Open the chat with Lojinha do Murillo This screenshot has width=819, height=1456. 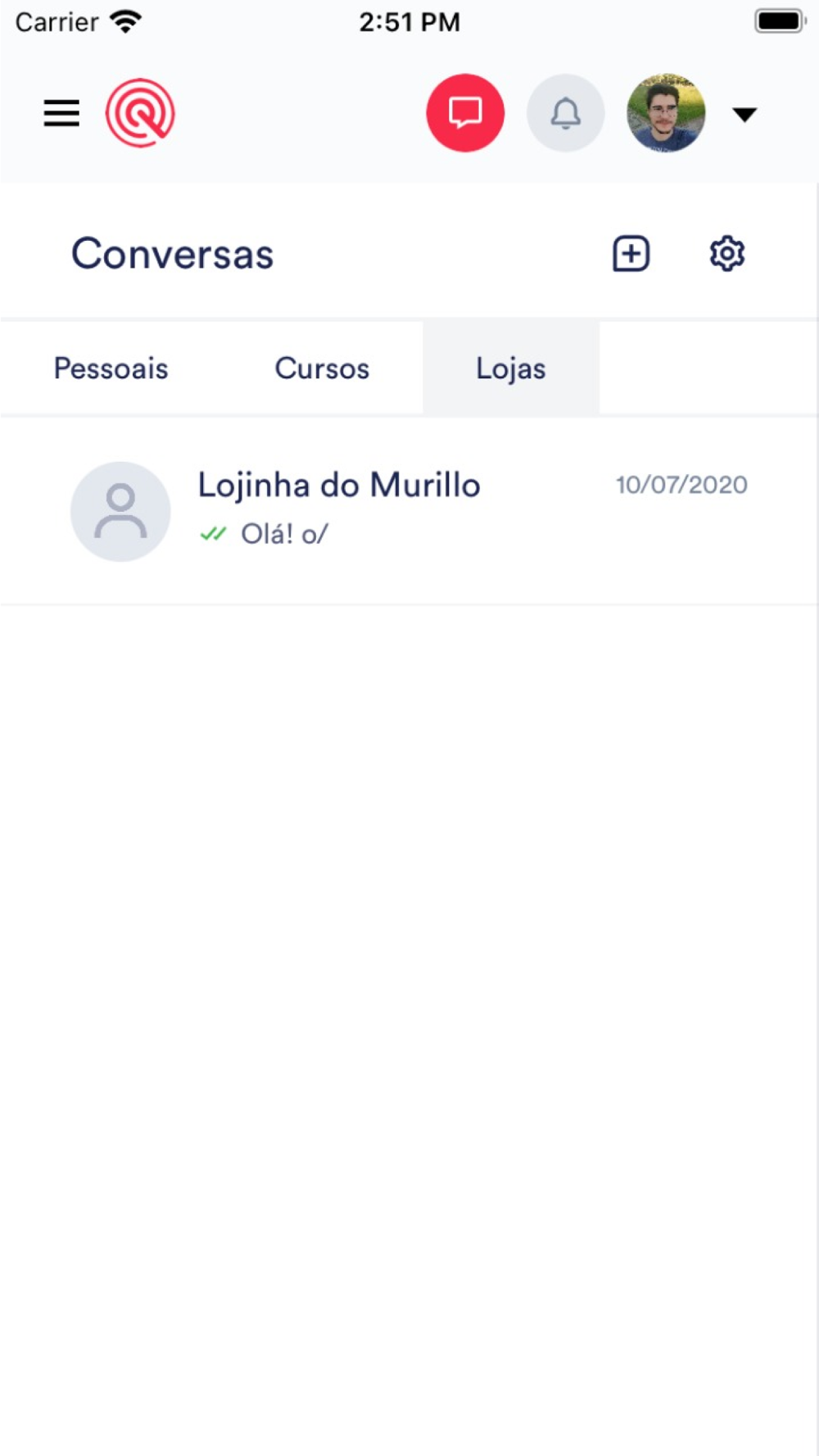[x=409, y=511]
